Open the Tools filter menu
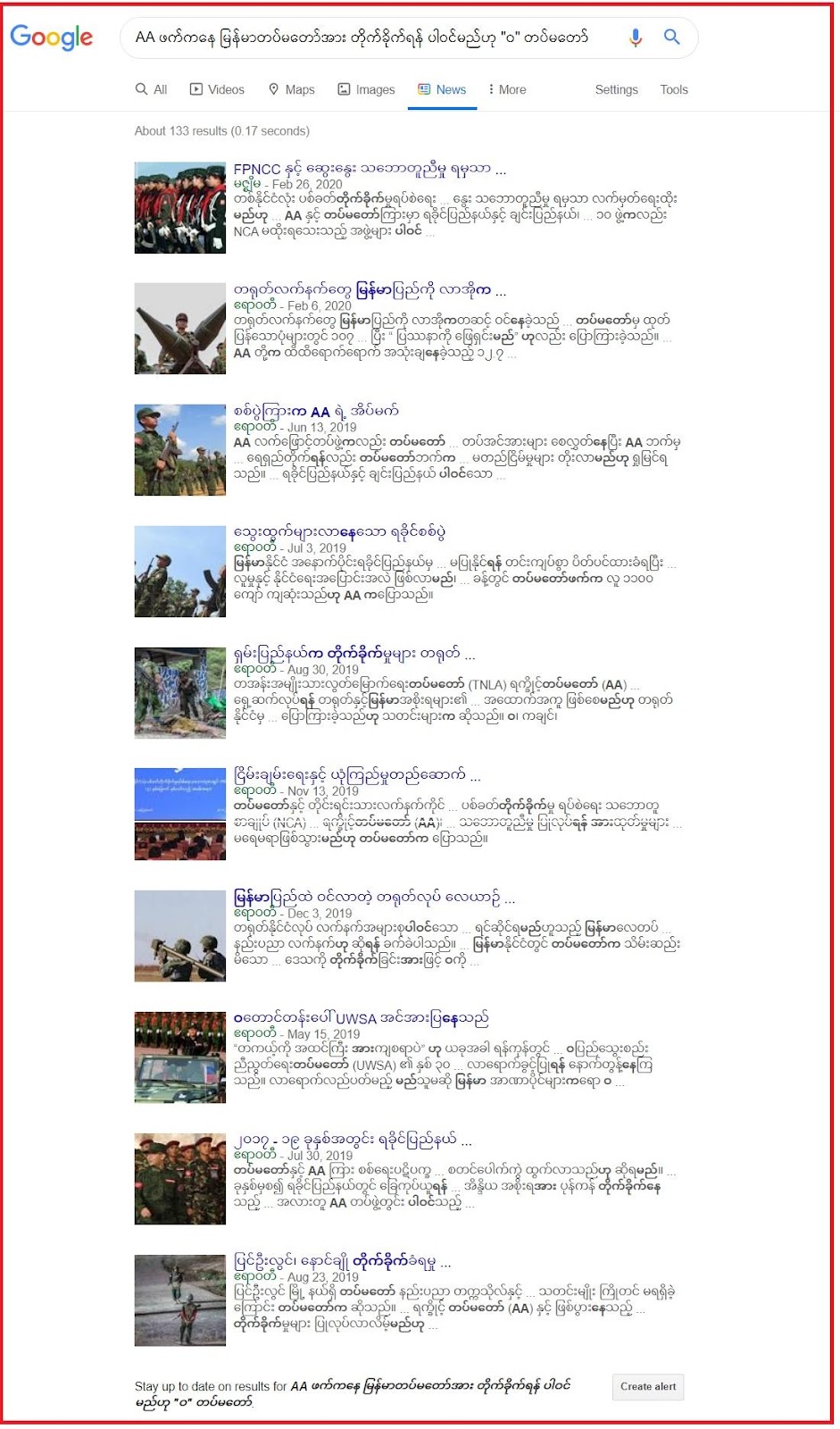The height and width of the screenshot is (1429, 840). pyautogui.click(x=674, y=89)
